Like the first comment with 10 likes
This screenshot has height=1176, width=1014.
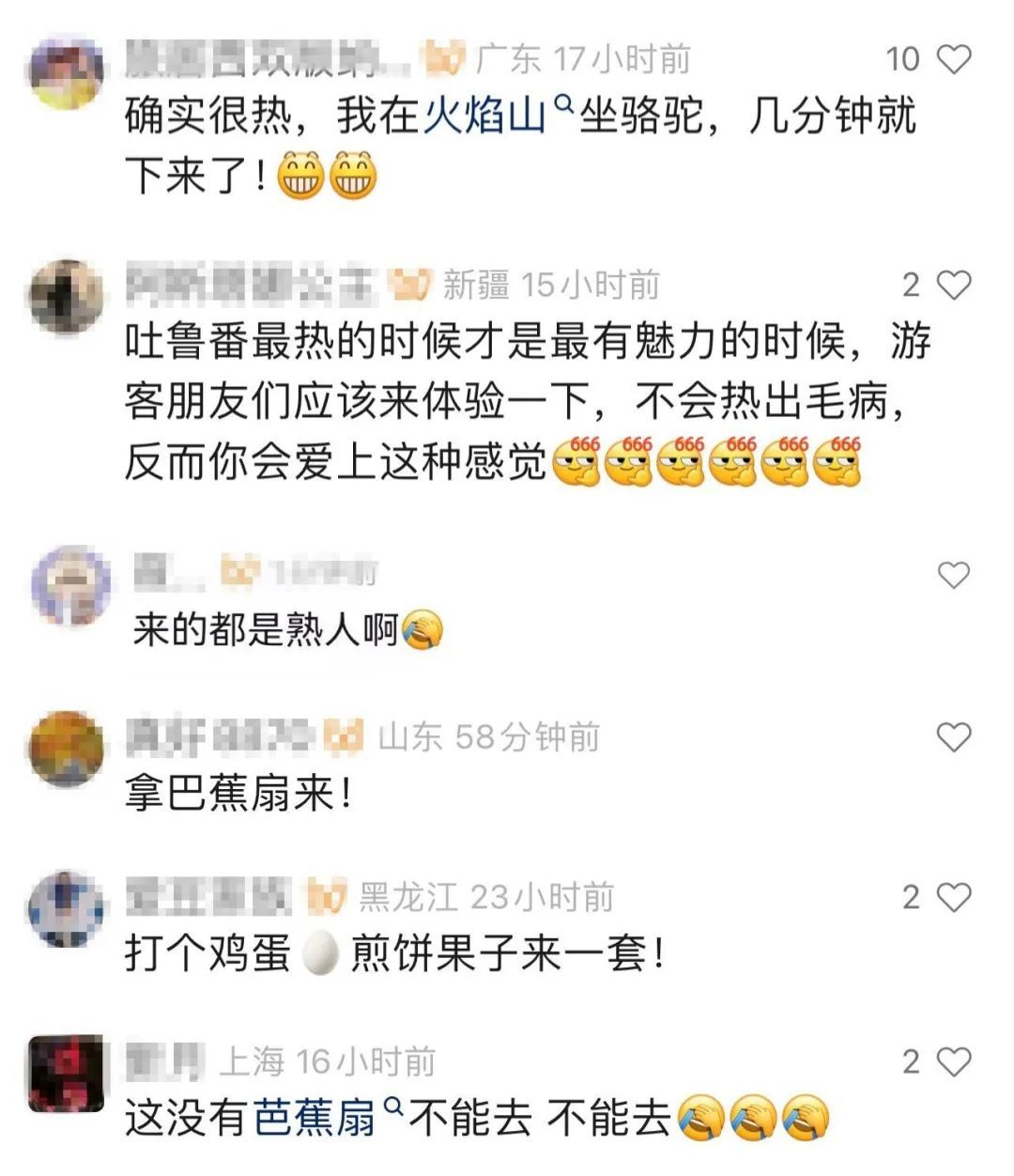(x=956, y=56)
